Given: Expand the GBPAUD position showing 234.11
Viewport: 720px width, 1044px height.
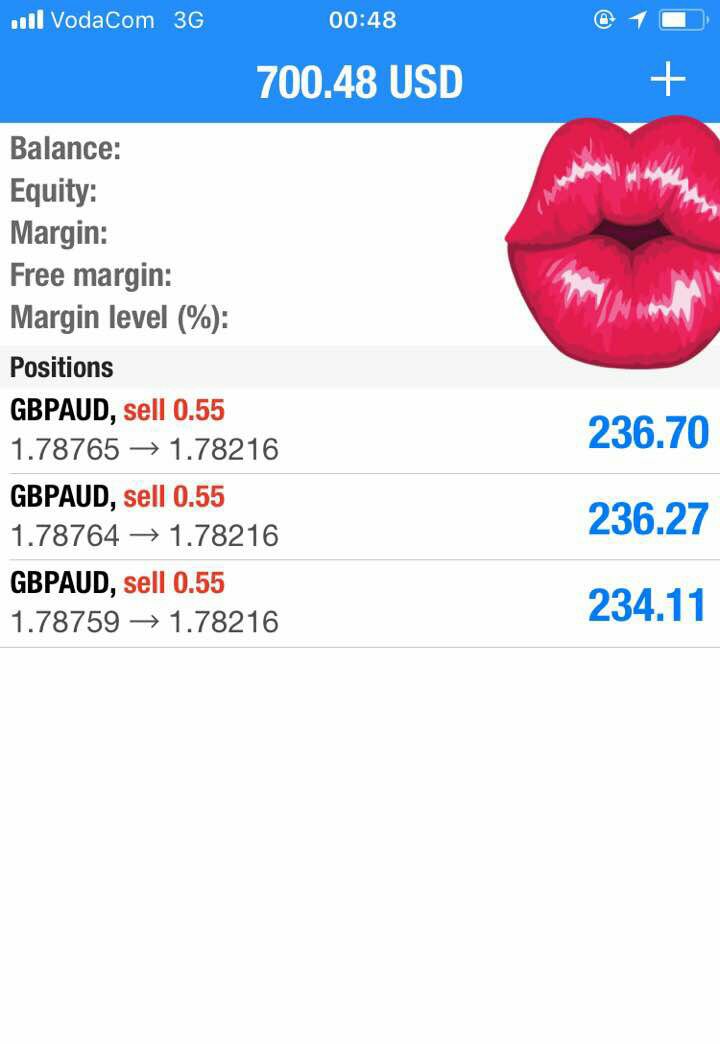Looking at the screenshot, I should (x=359, y=604).
